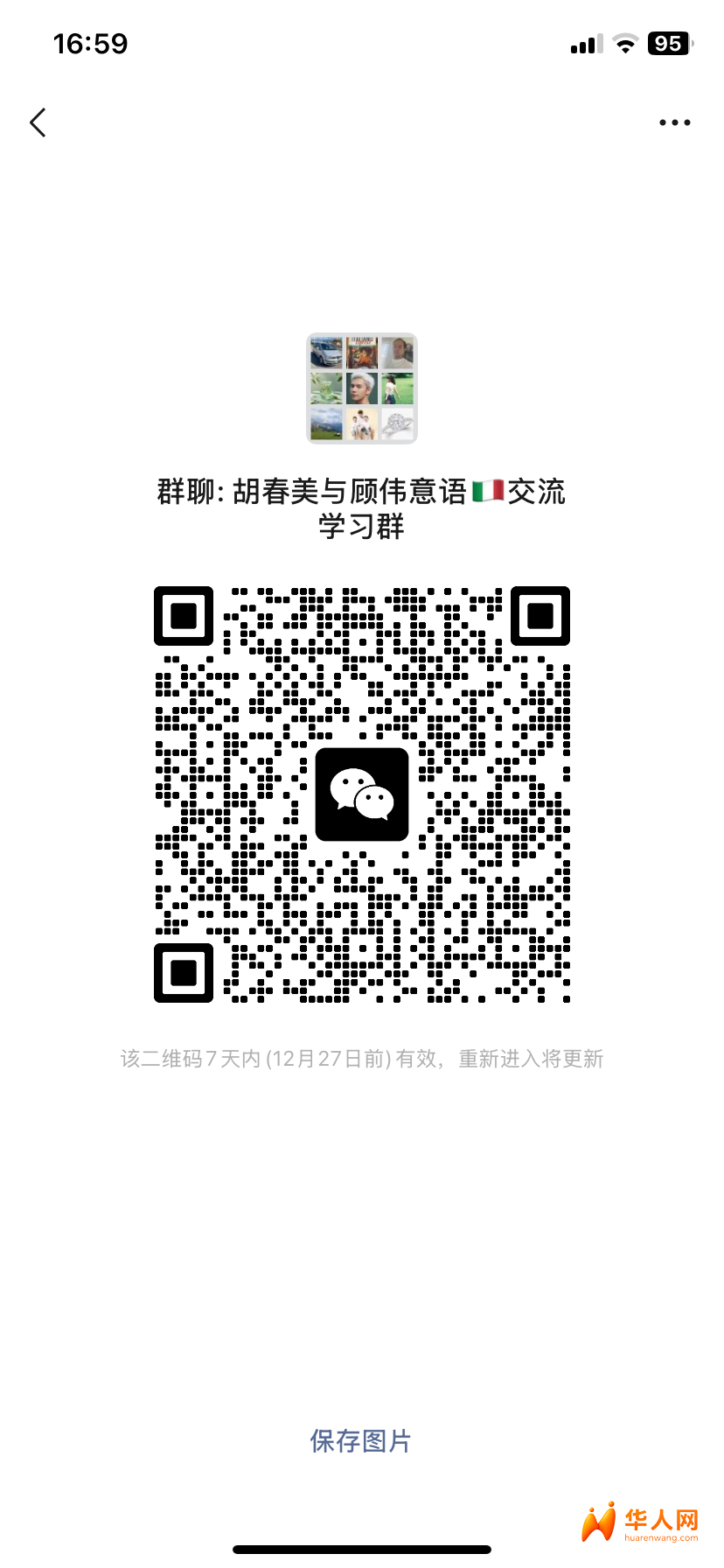Tap 保存图片 to save the image
The width and height of the screenshot is (724, 1568).
click(360, 1441)
